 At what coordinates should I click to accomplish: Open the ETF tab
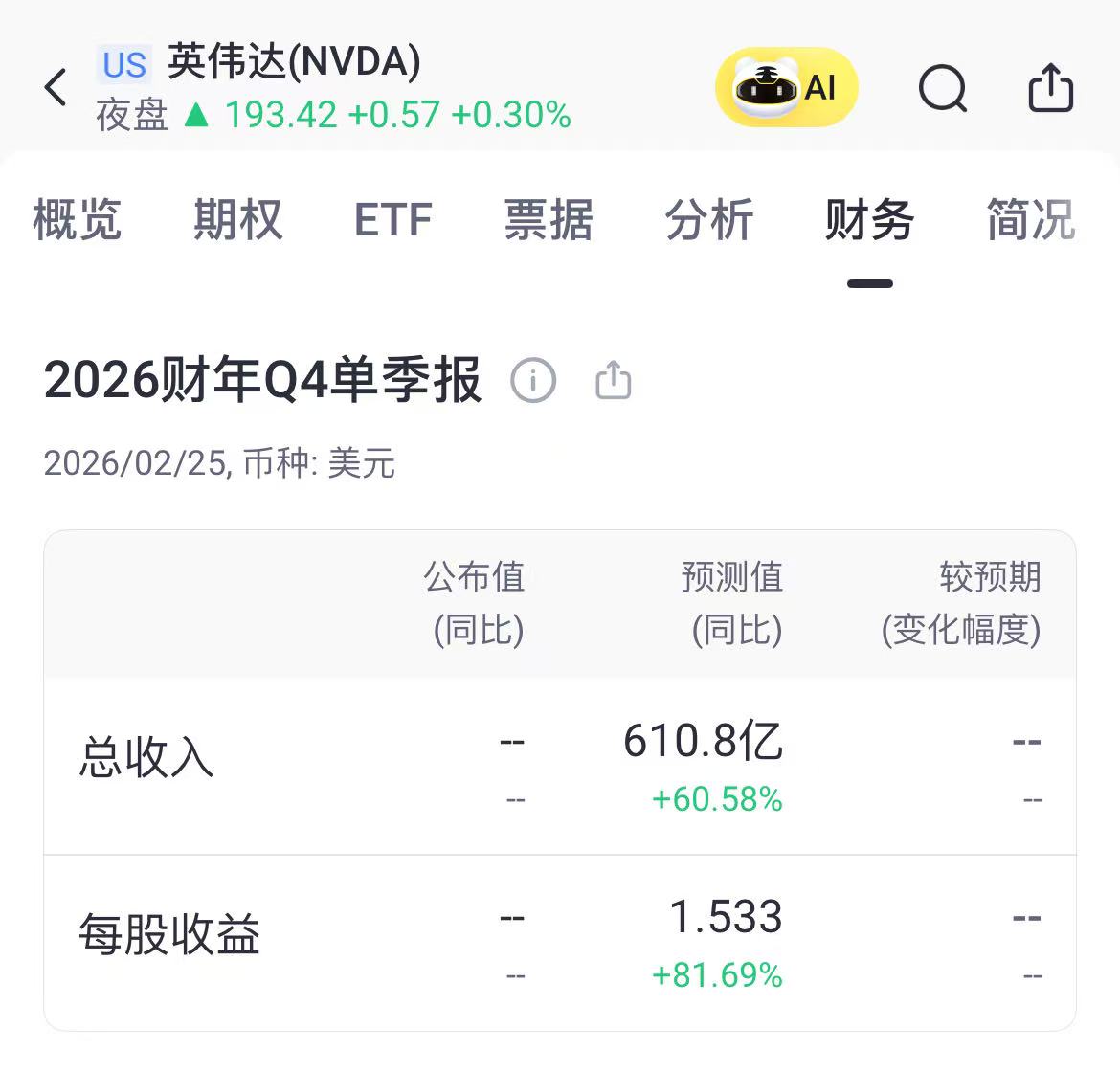(x=392, y=219)
